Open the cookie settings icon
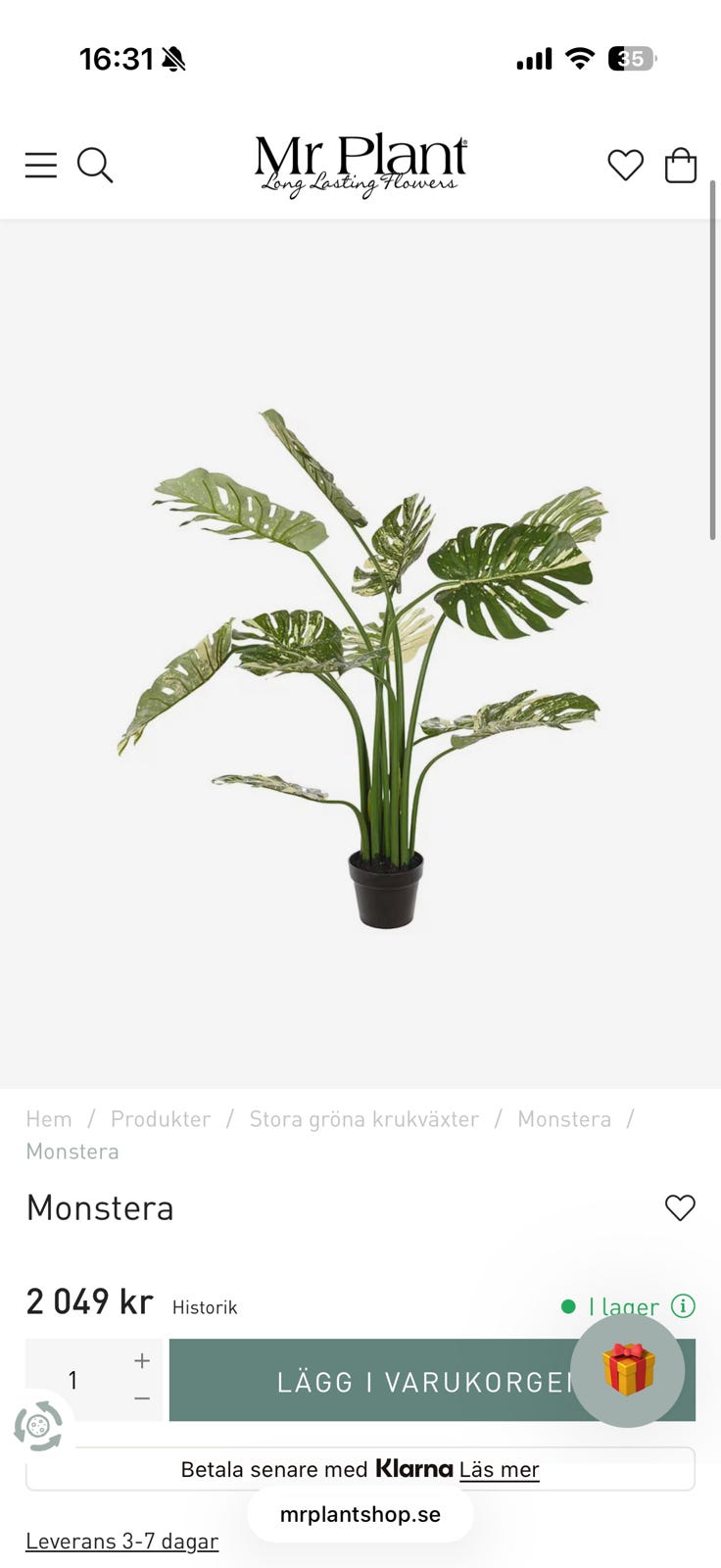721x1568 pixels. click(38, 1426)
